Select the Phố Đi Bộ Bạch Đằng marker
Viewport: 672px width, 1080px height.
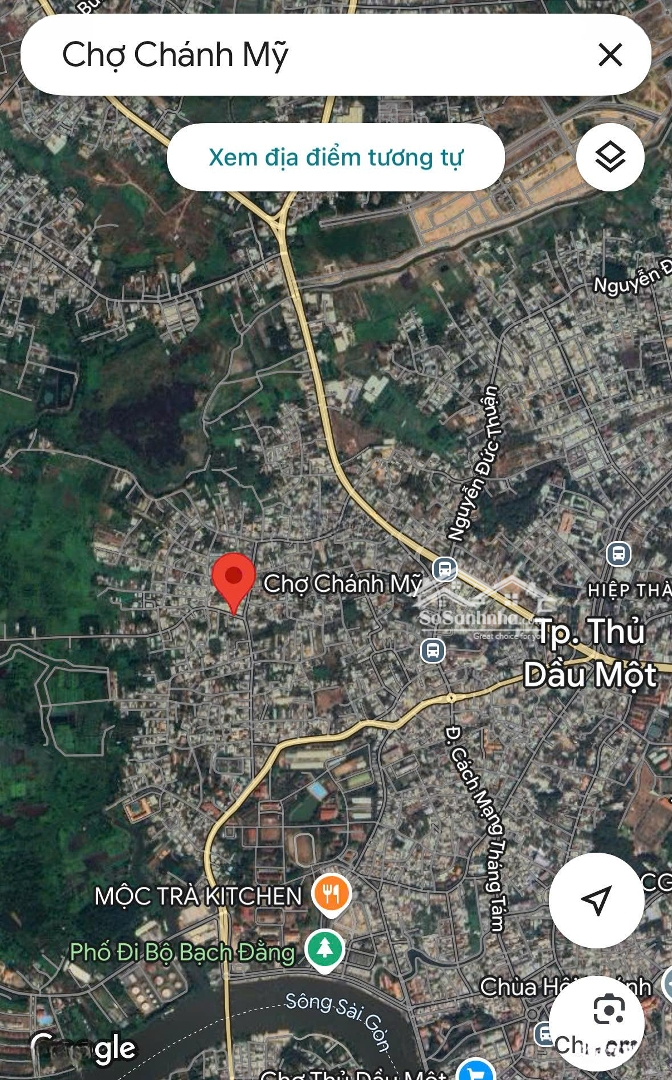[324, 951]
